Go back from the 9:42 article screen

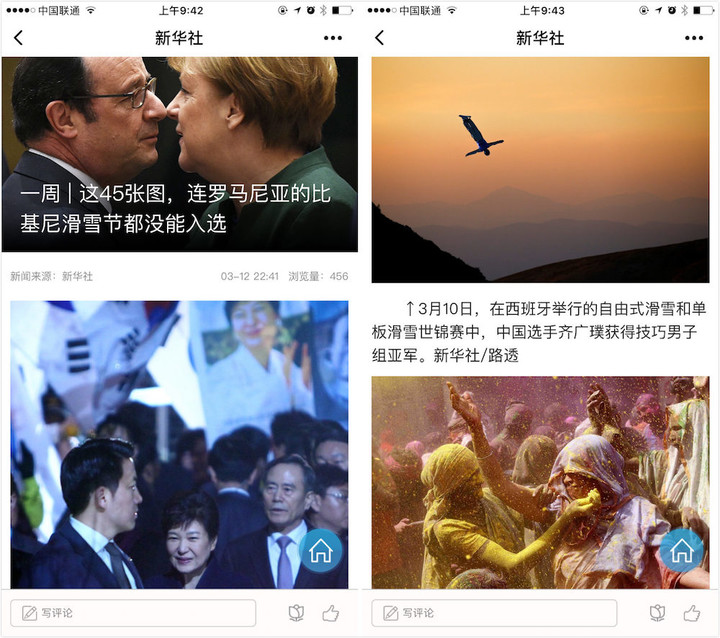(x=18, y=38)
